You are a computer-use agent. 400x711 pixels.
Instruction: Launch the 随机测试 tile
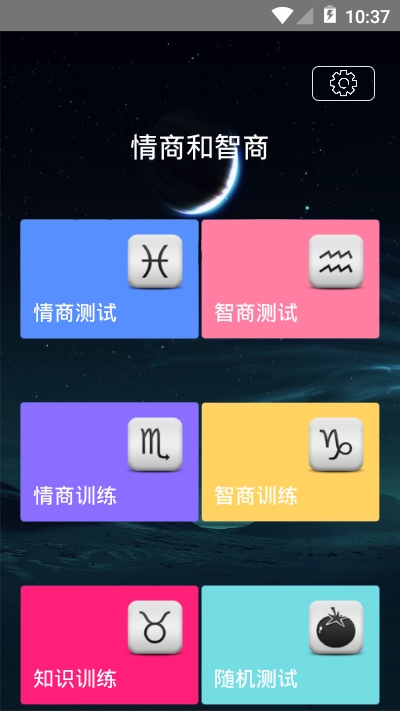(x=290, y=645)
